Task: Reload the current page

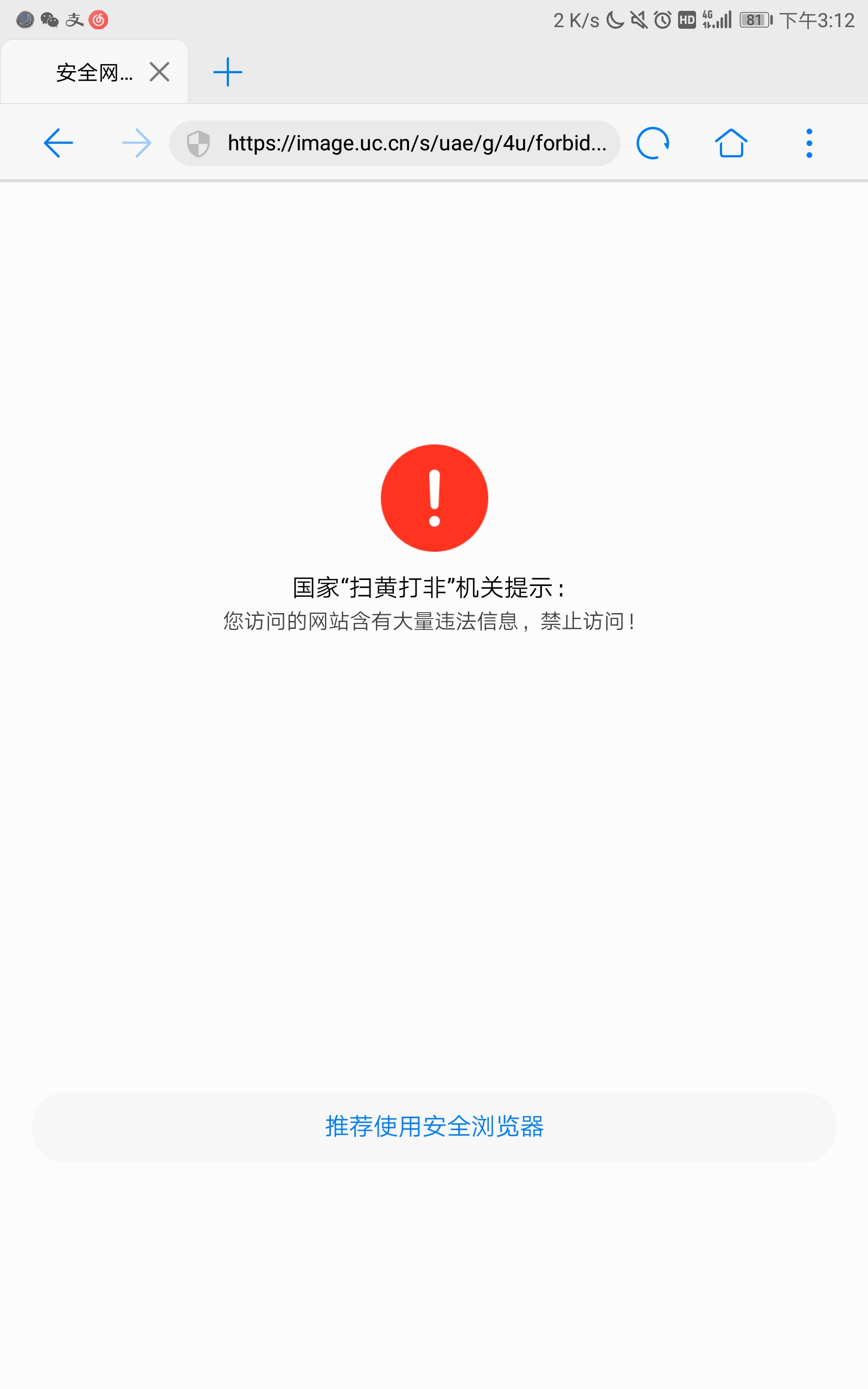Action: (x=653, y=143)
